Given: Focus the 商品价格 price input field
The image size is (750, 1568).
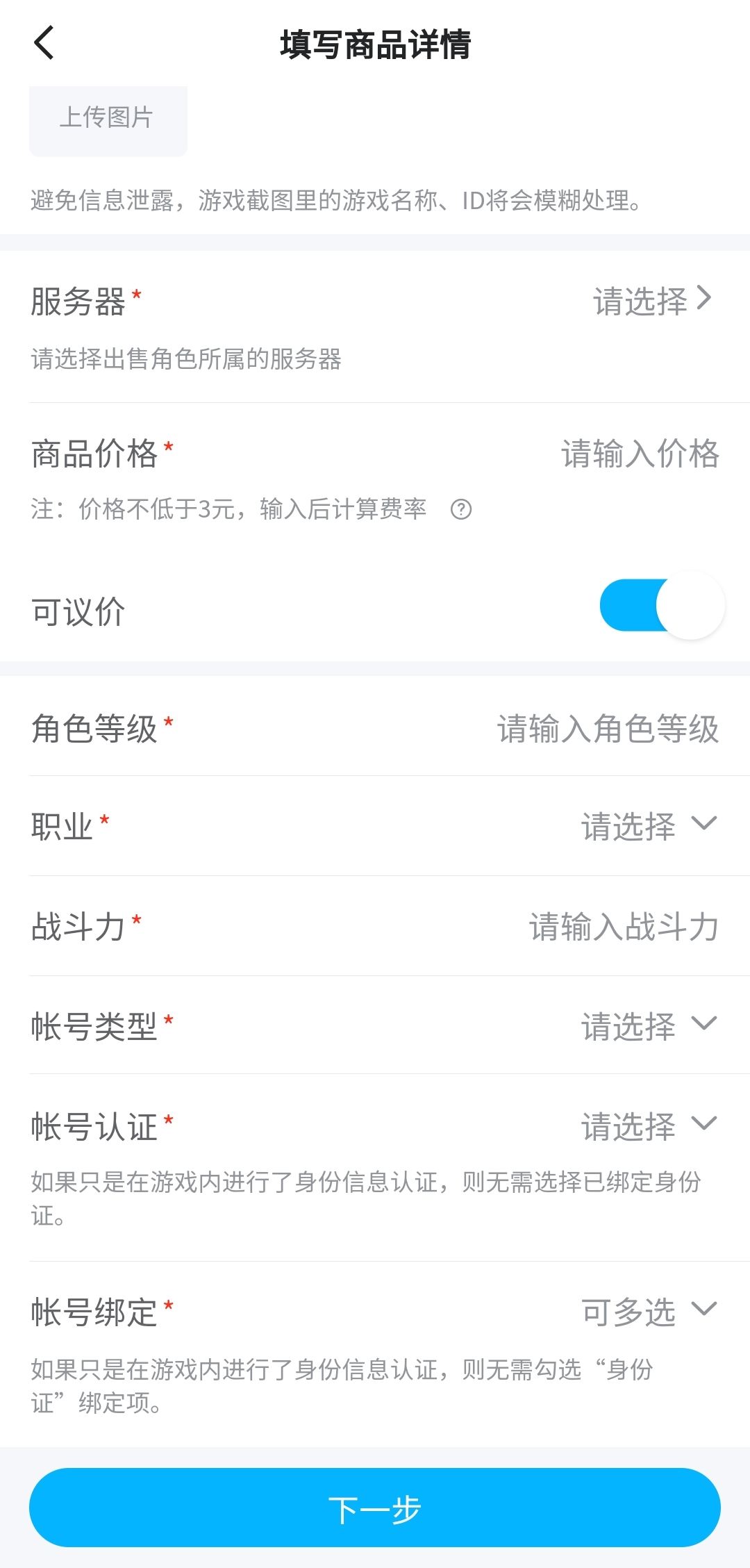Looking at the screenshot, I should 640,454.
